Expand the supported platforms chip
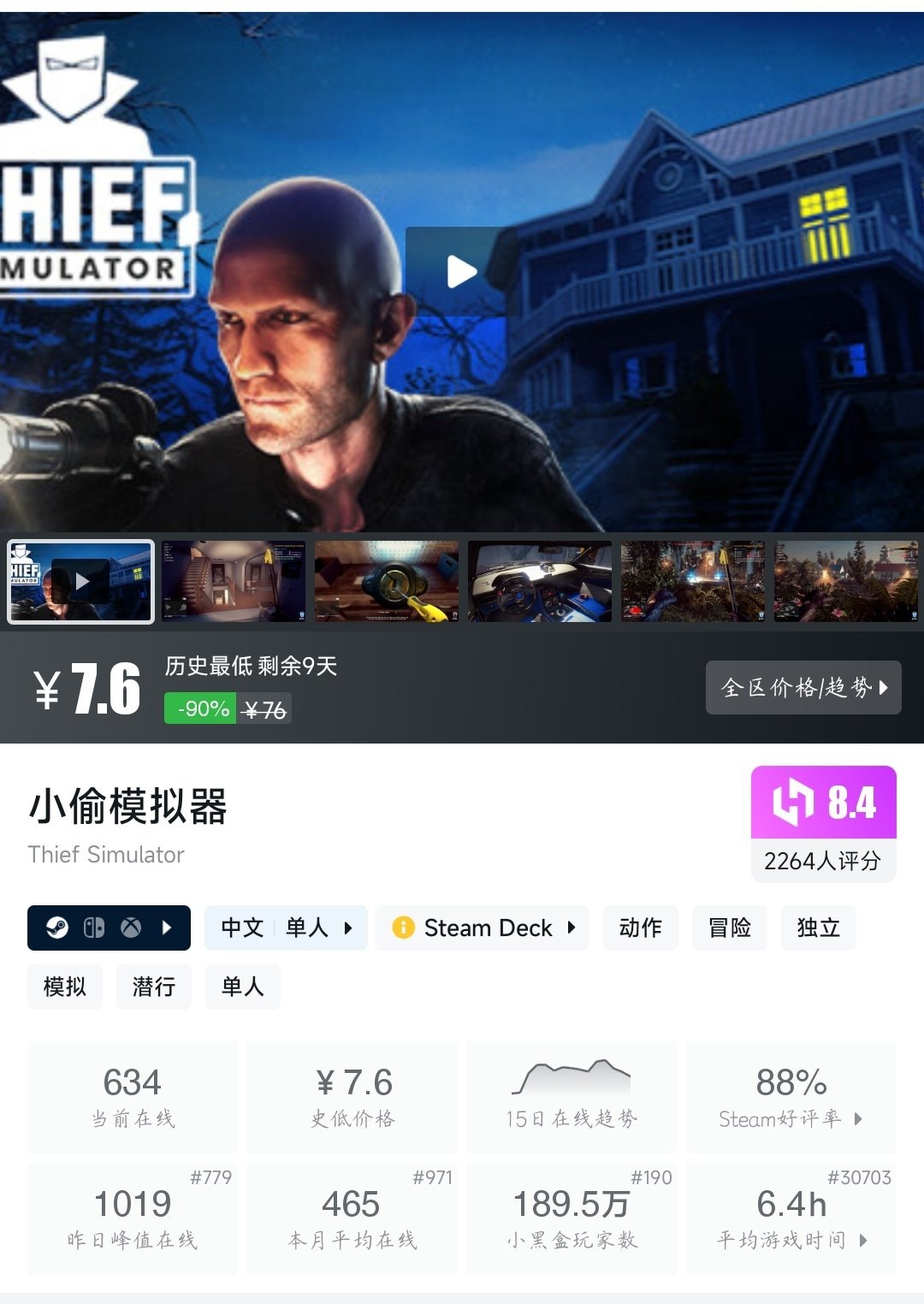 [109, 928]
